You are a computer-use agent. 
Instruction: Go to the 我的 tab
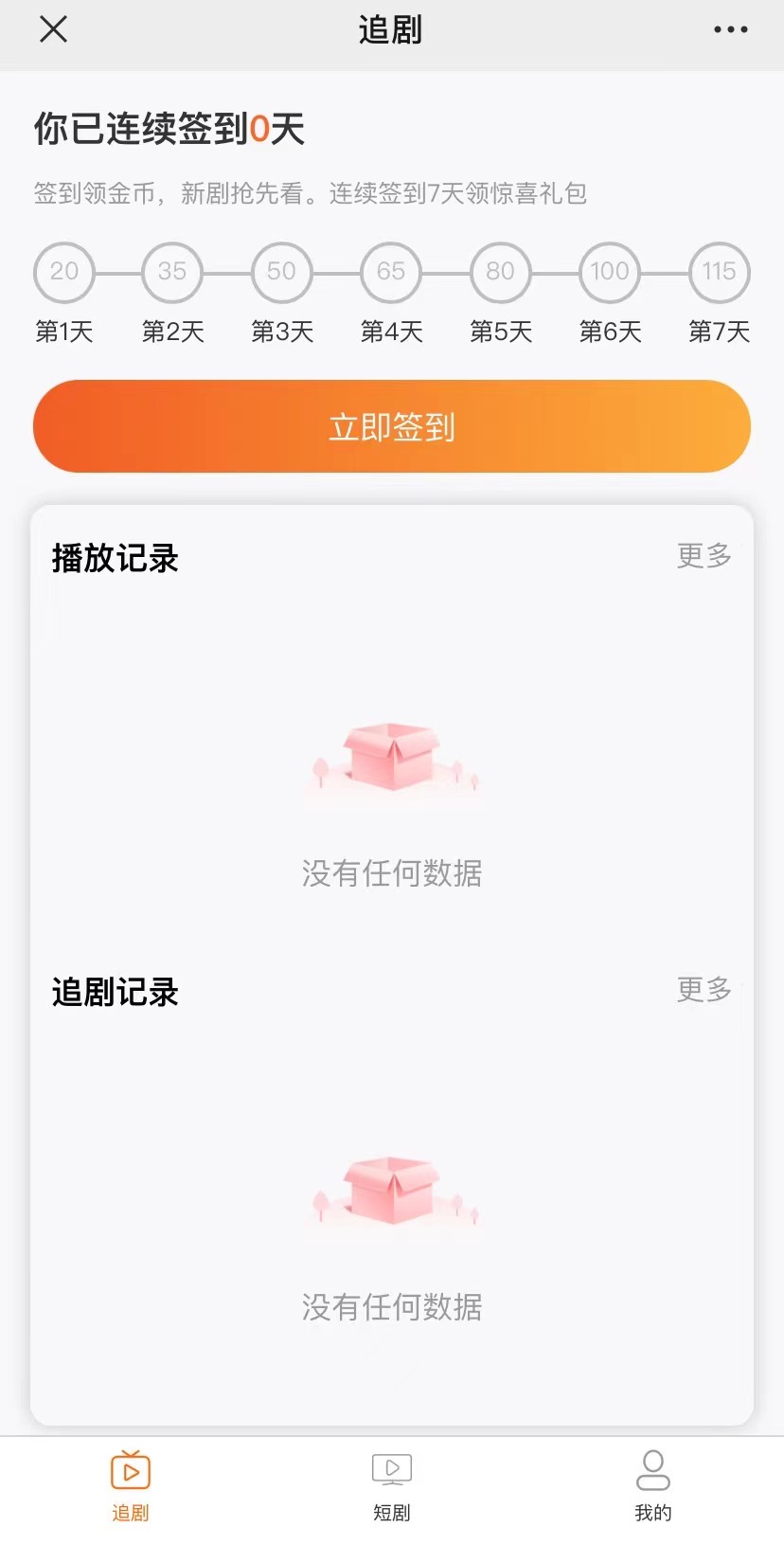point(653,1485)
